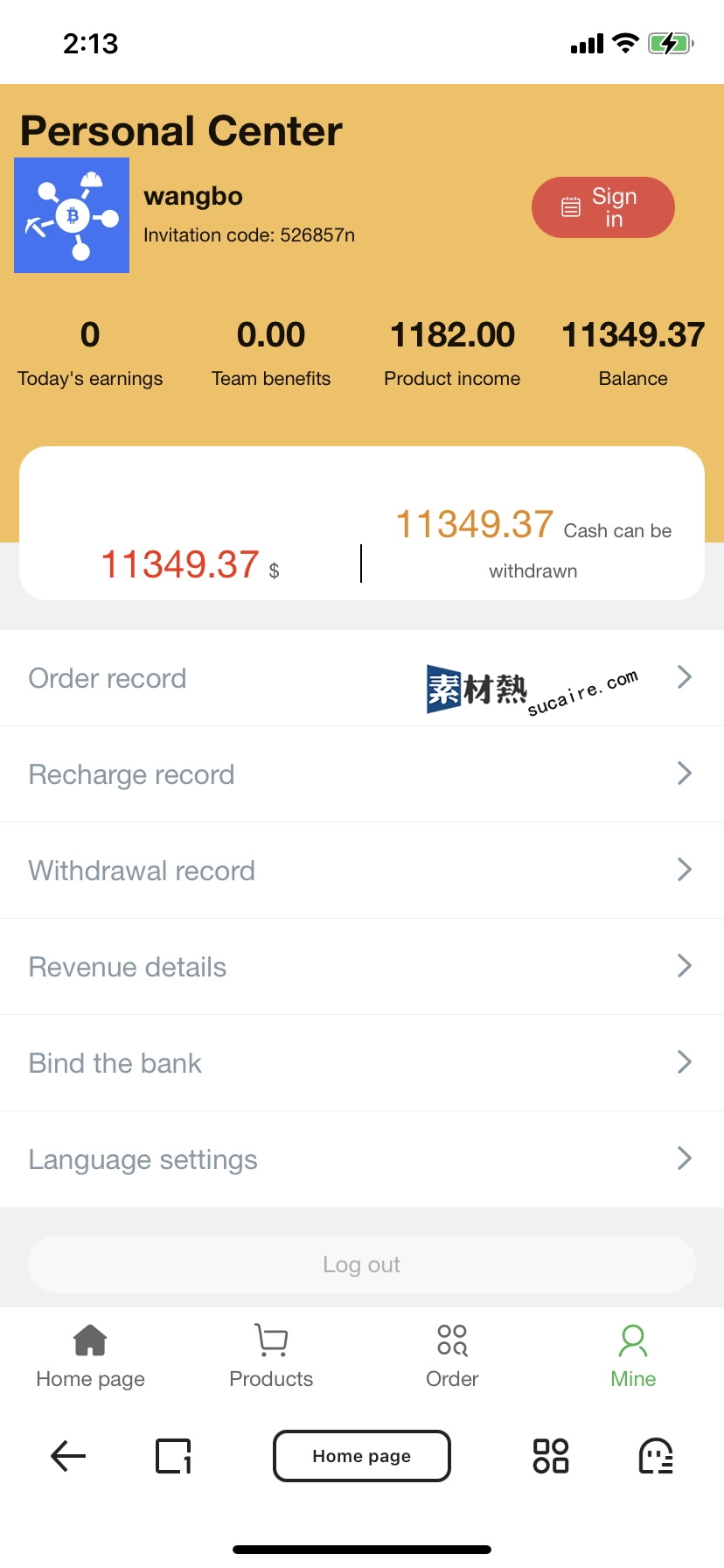Switch to the Home page tab
This screenshot has width=724, height=1568.
pos(90,1355)
